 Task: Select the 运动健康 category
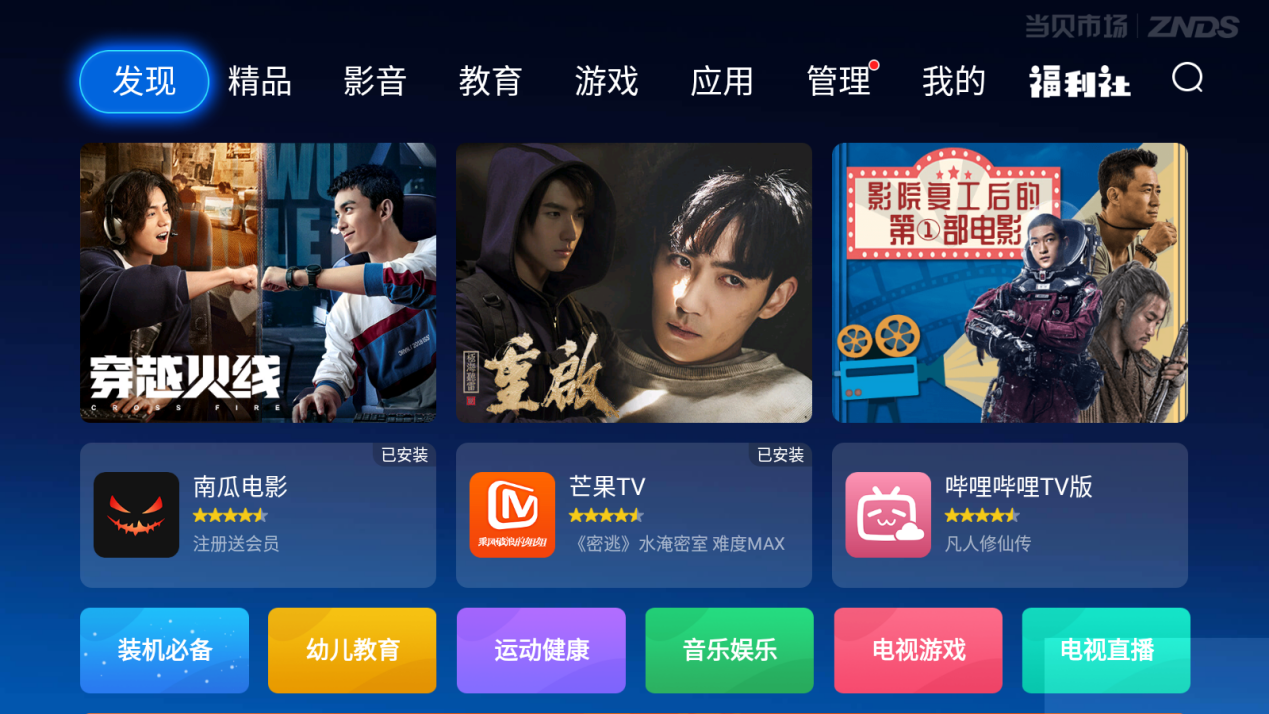tap(541, 650)
